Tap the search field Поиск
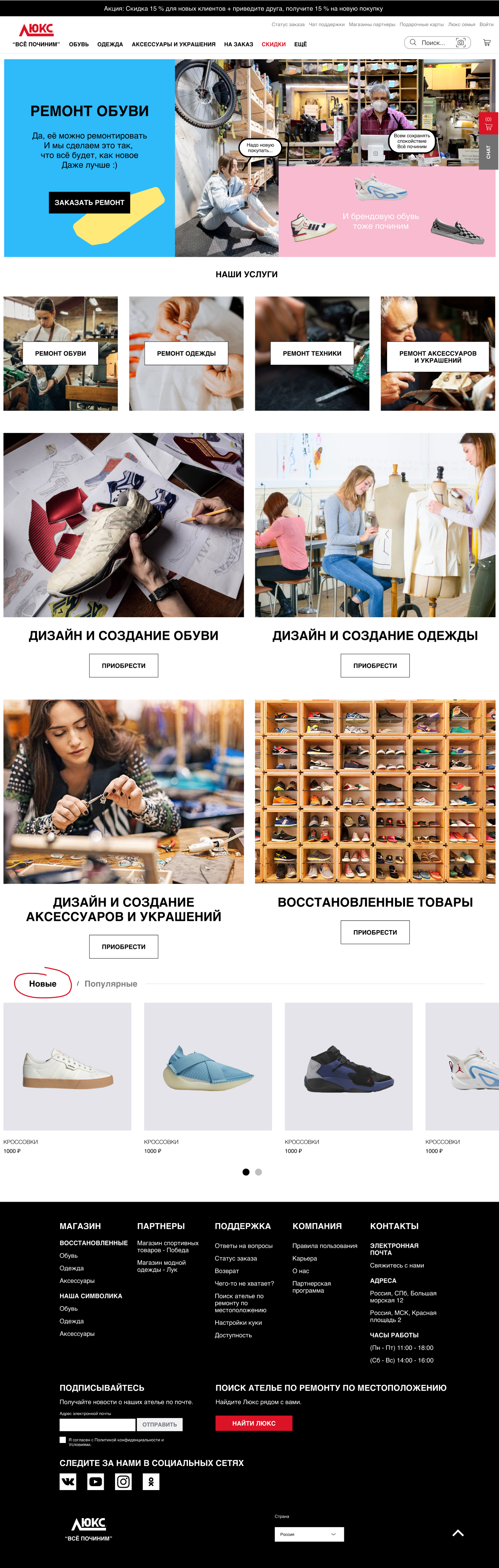 [433, 42]
